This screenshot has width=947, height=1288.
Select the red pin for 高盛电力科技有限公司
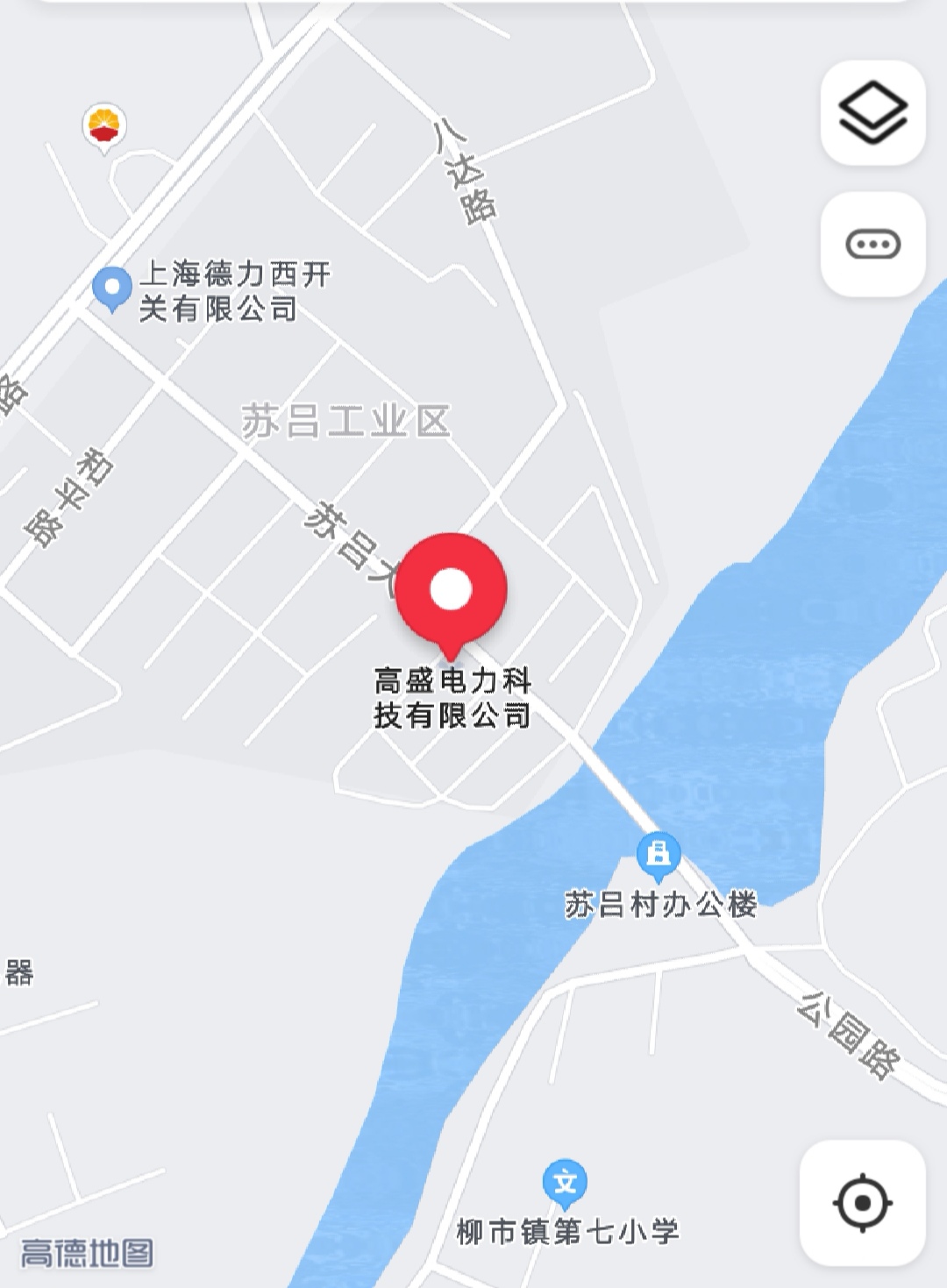click(451, 590)
